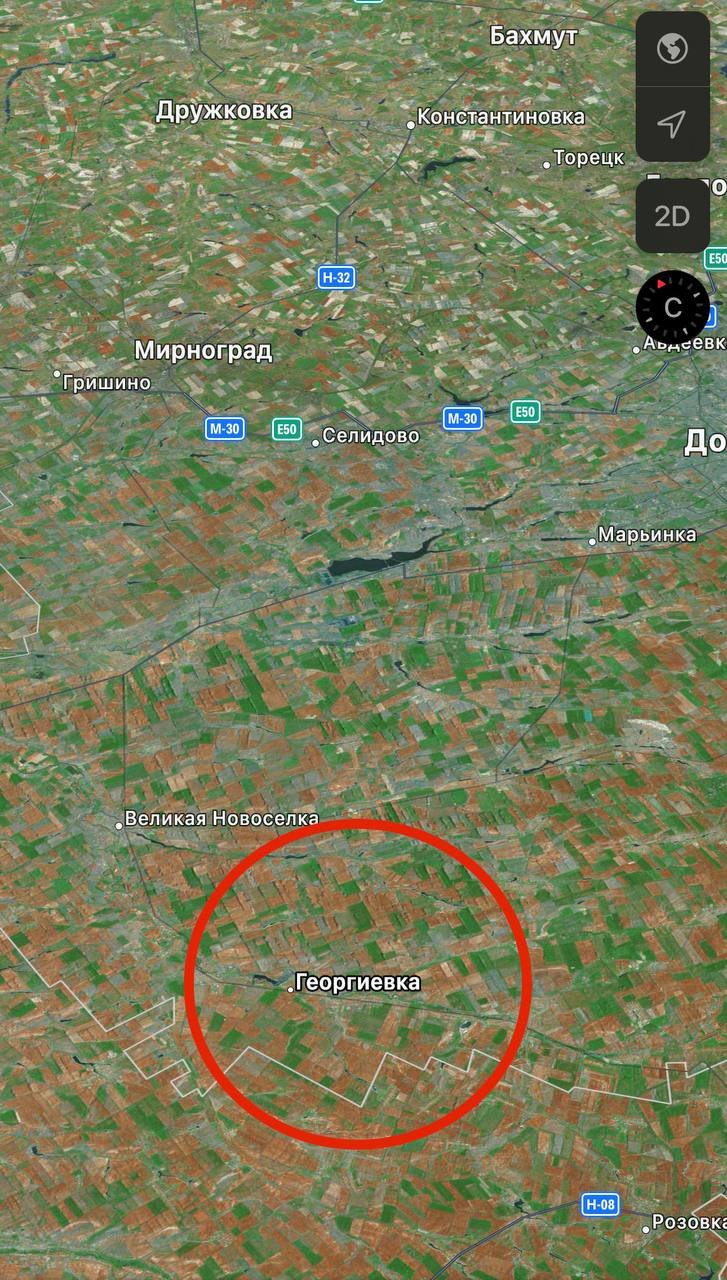
Task: Switch the map to 2D view
Action: [x=673, y=216]
